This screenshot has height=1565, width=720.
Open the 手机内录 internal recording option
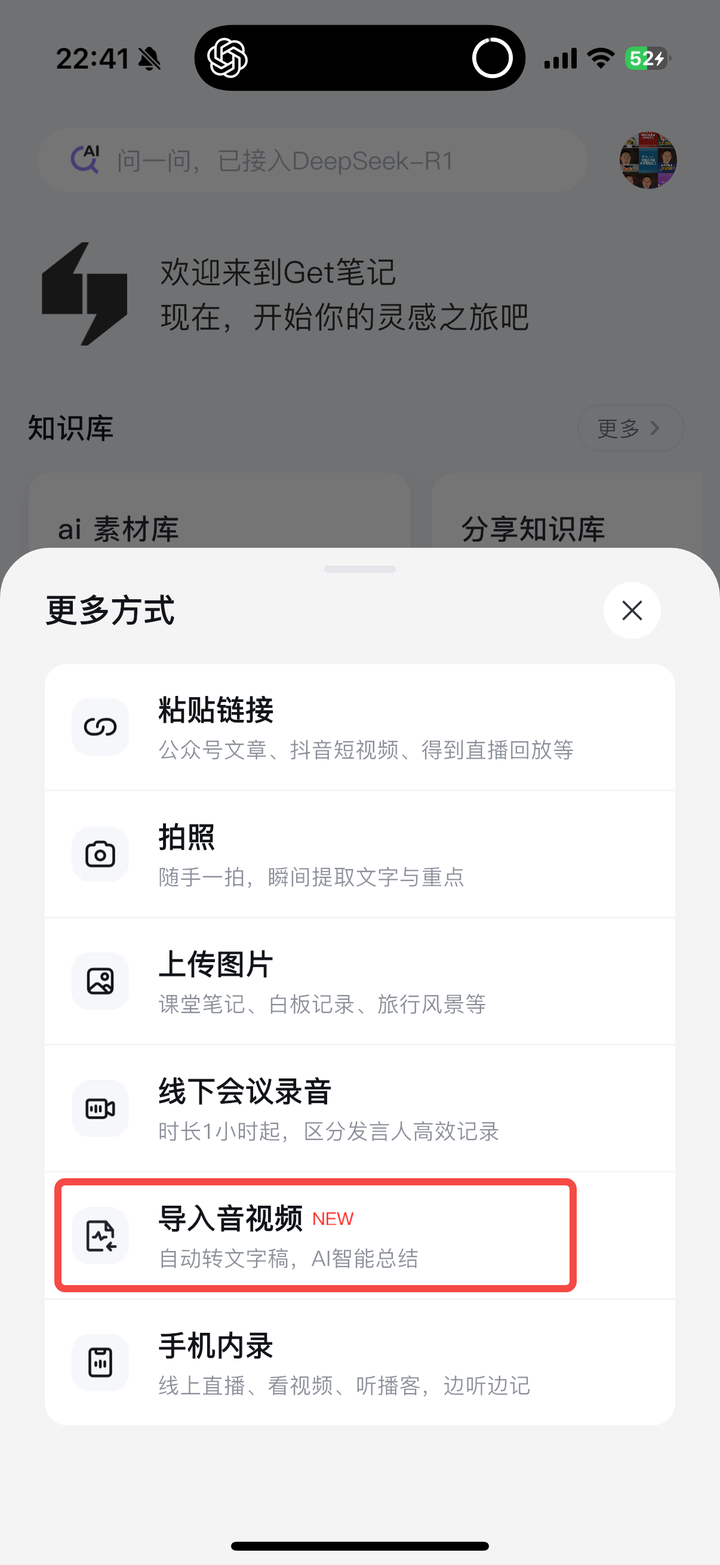click(360, 1362)
